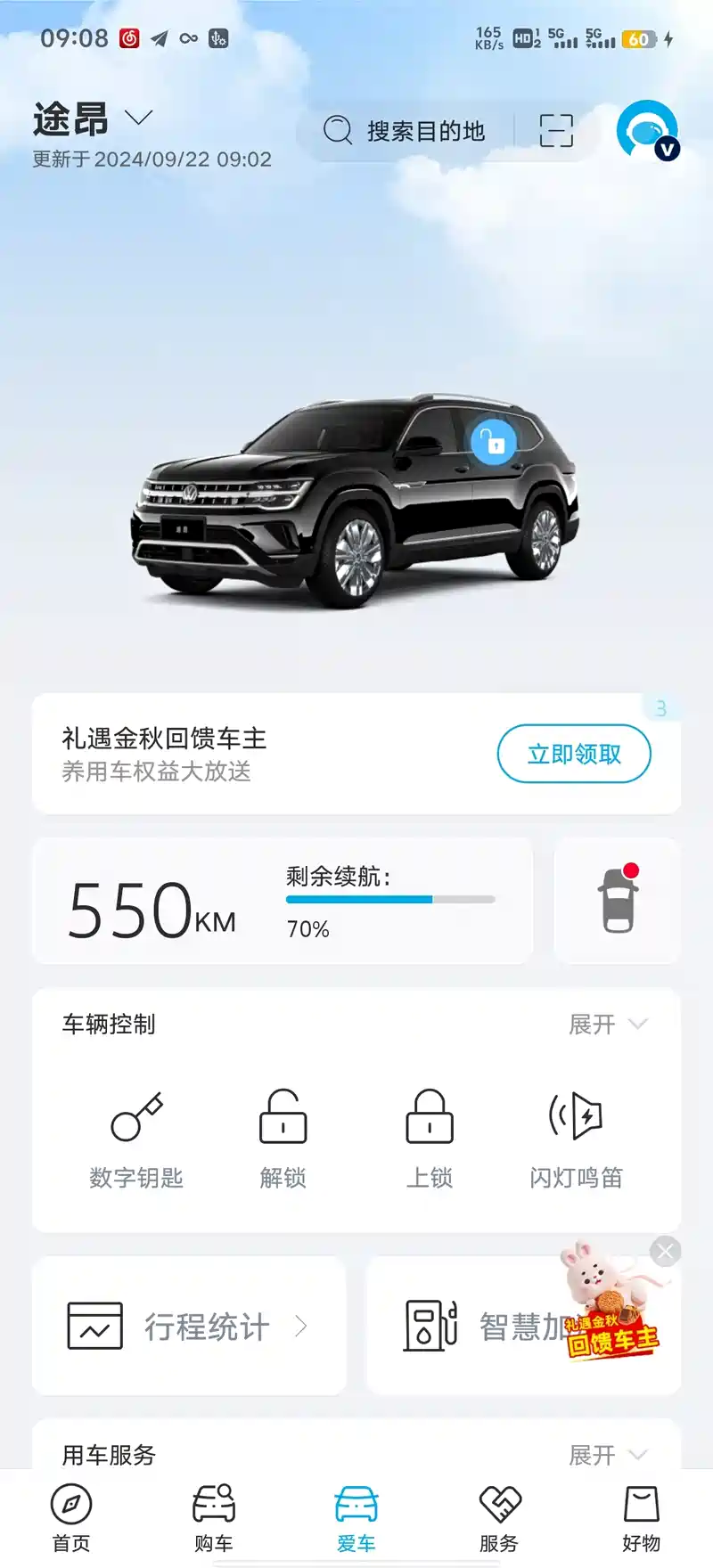713x1568 pixels.
Task: Expand the 用车服务 section
Action: pos(608,1455)
